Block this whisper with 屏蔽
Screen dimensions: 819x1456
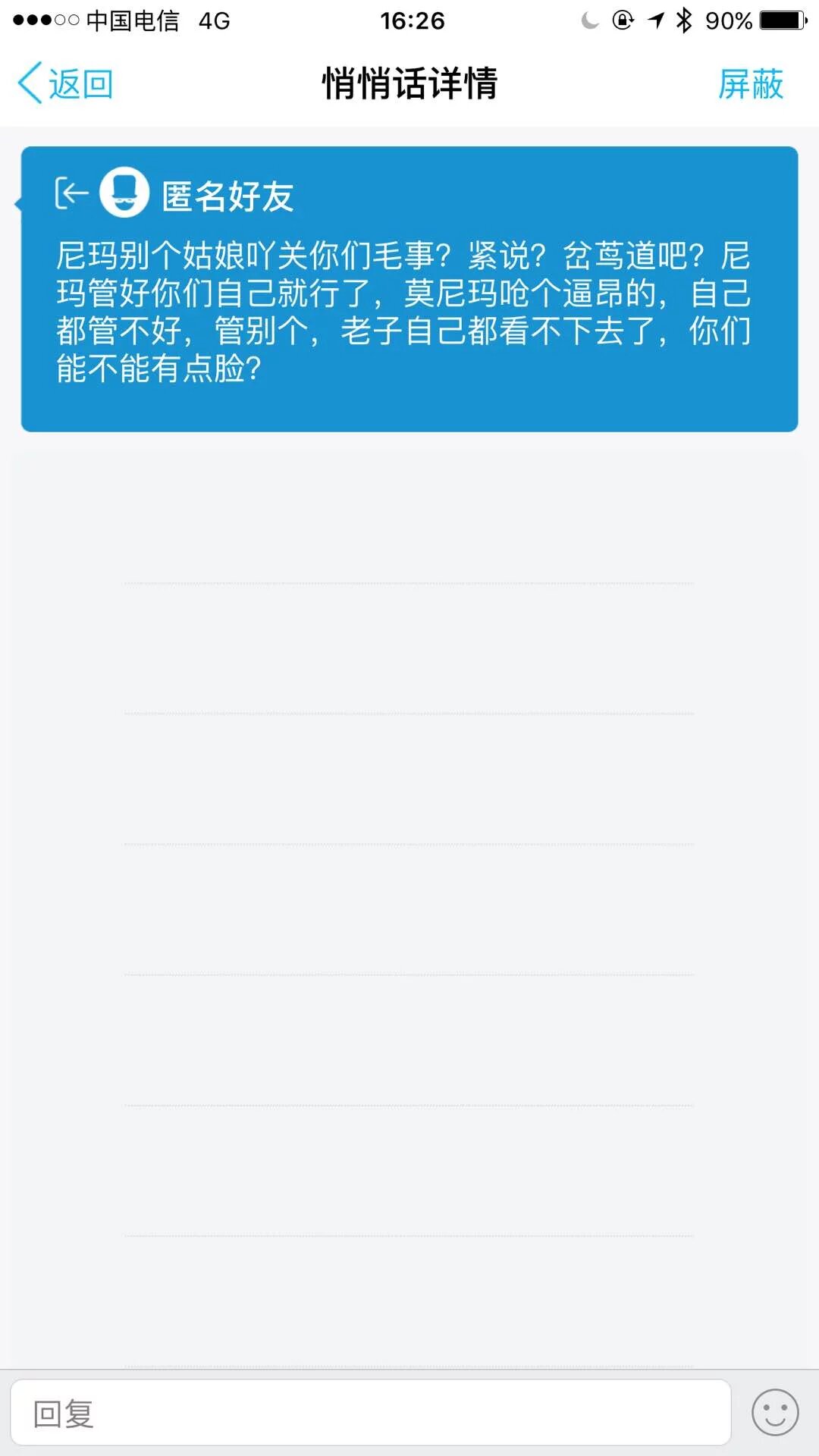750,83
